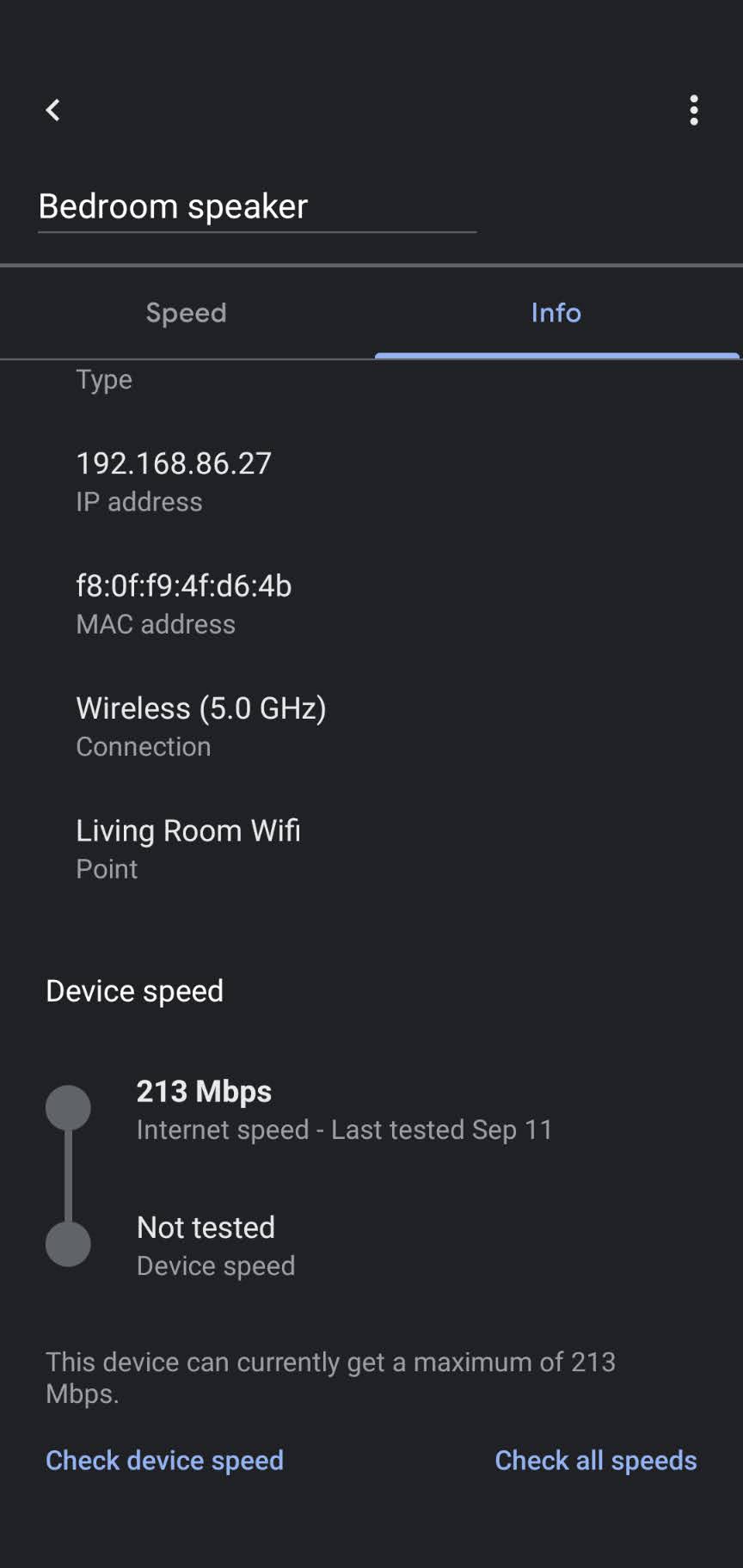Click Check device speed
743x1568 pixels.
pyautogui.click(x=164, y=1460)
